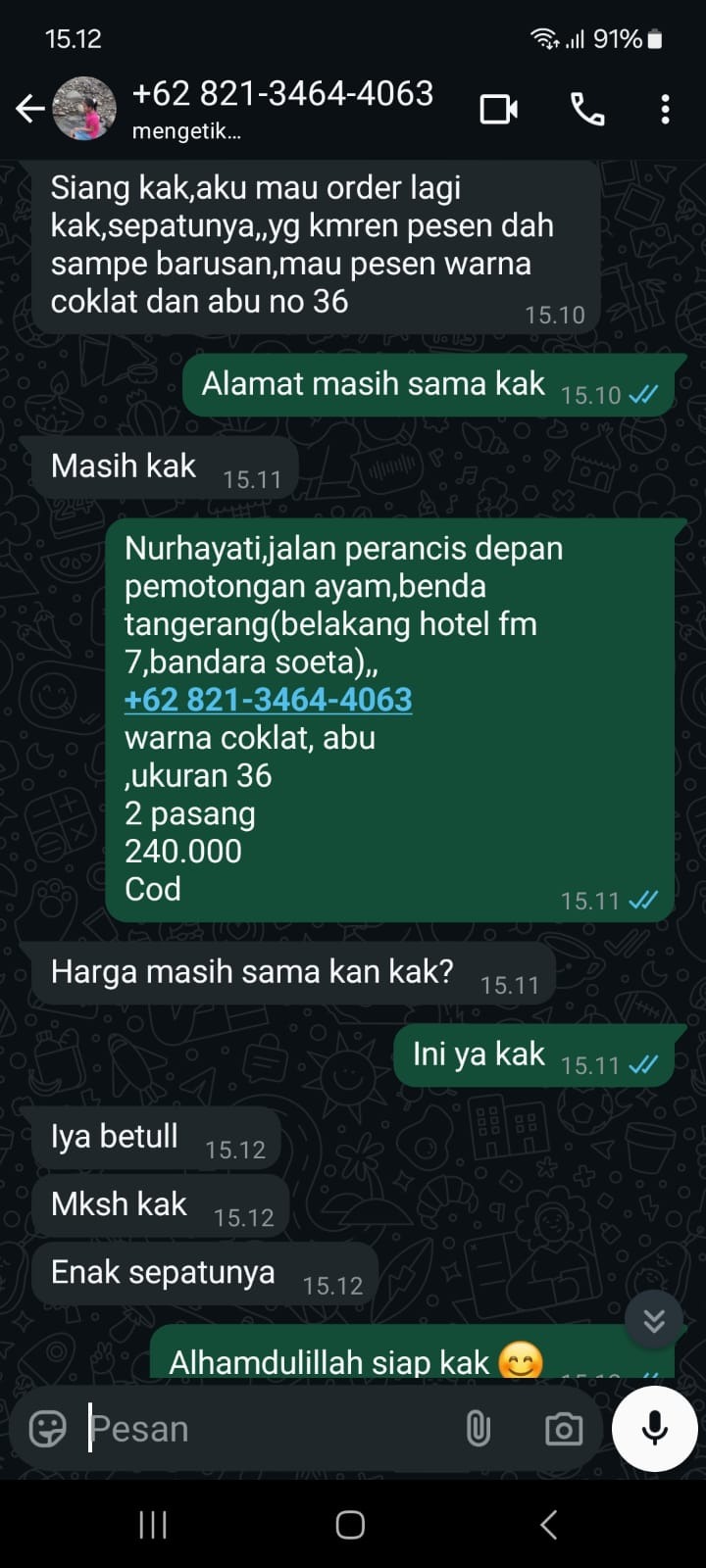Start a voice call
The image size is (706, 1568).
pos(587,109)
